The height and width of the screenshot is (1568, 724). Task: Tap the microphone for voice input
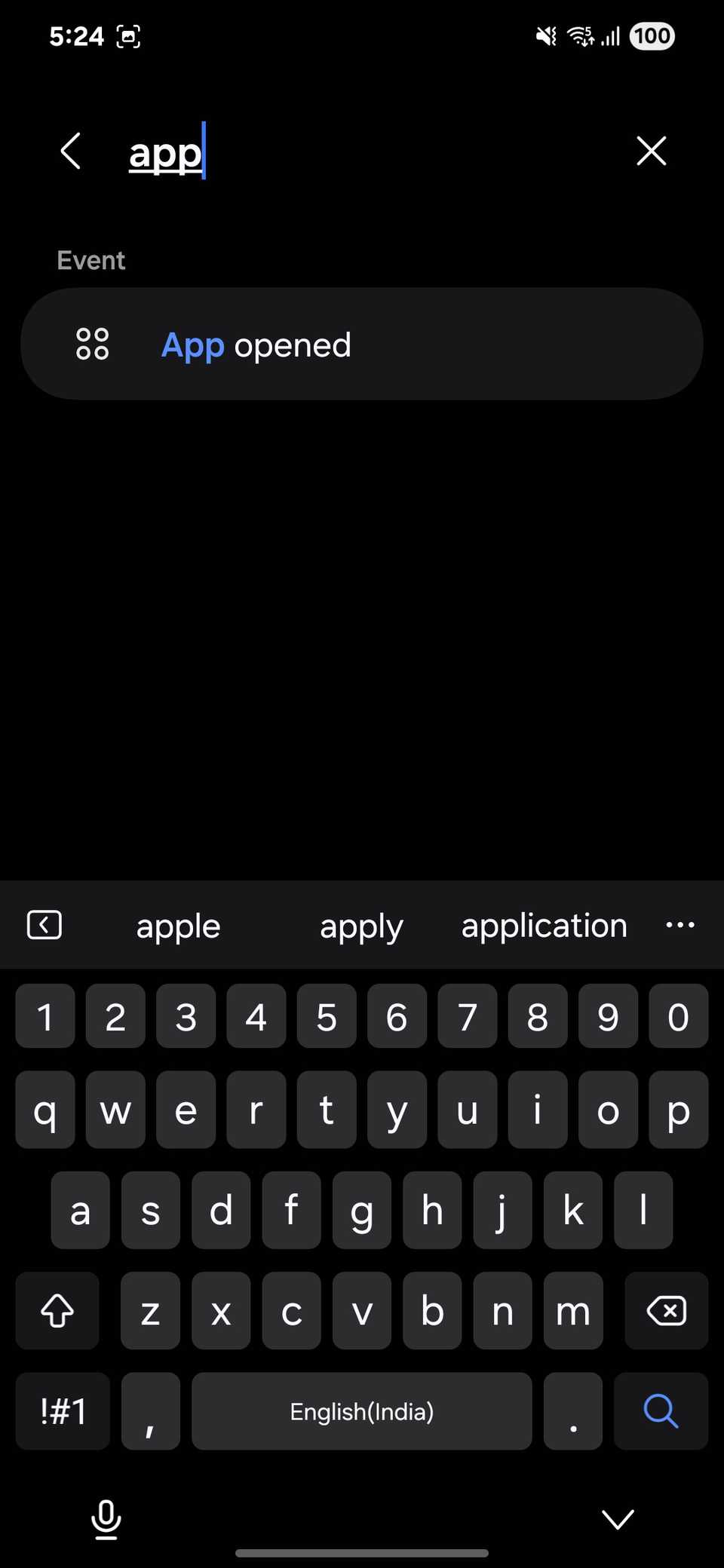tap(106, 1519)
